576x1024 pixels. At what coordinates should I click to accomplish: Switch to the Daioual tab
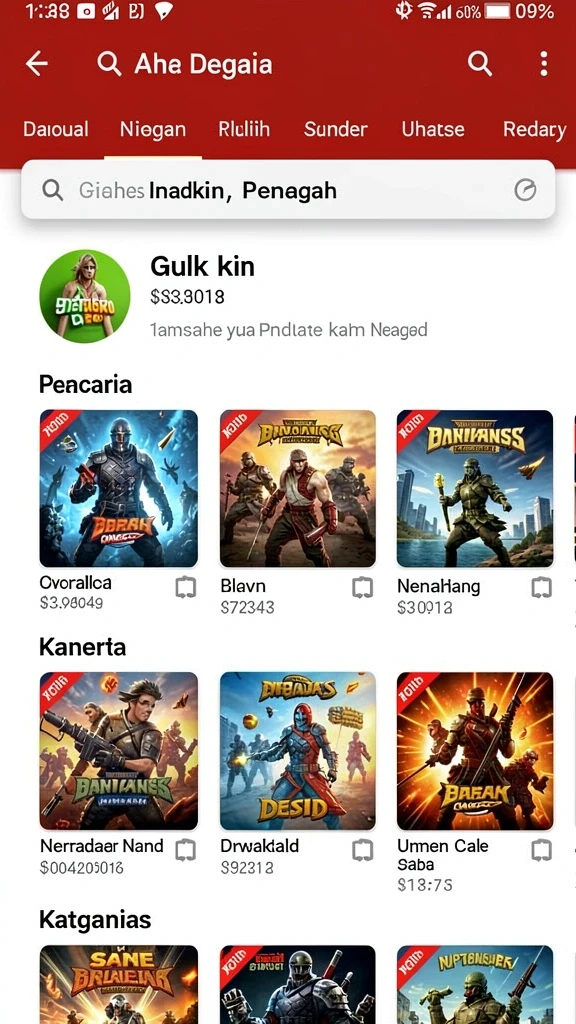[56, 129]
